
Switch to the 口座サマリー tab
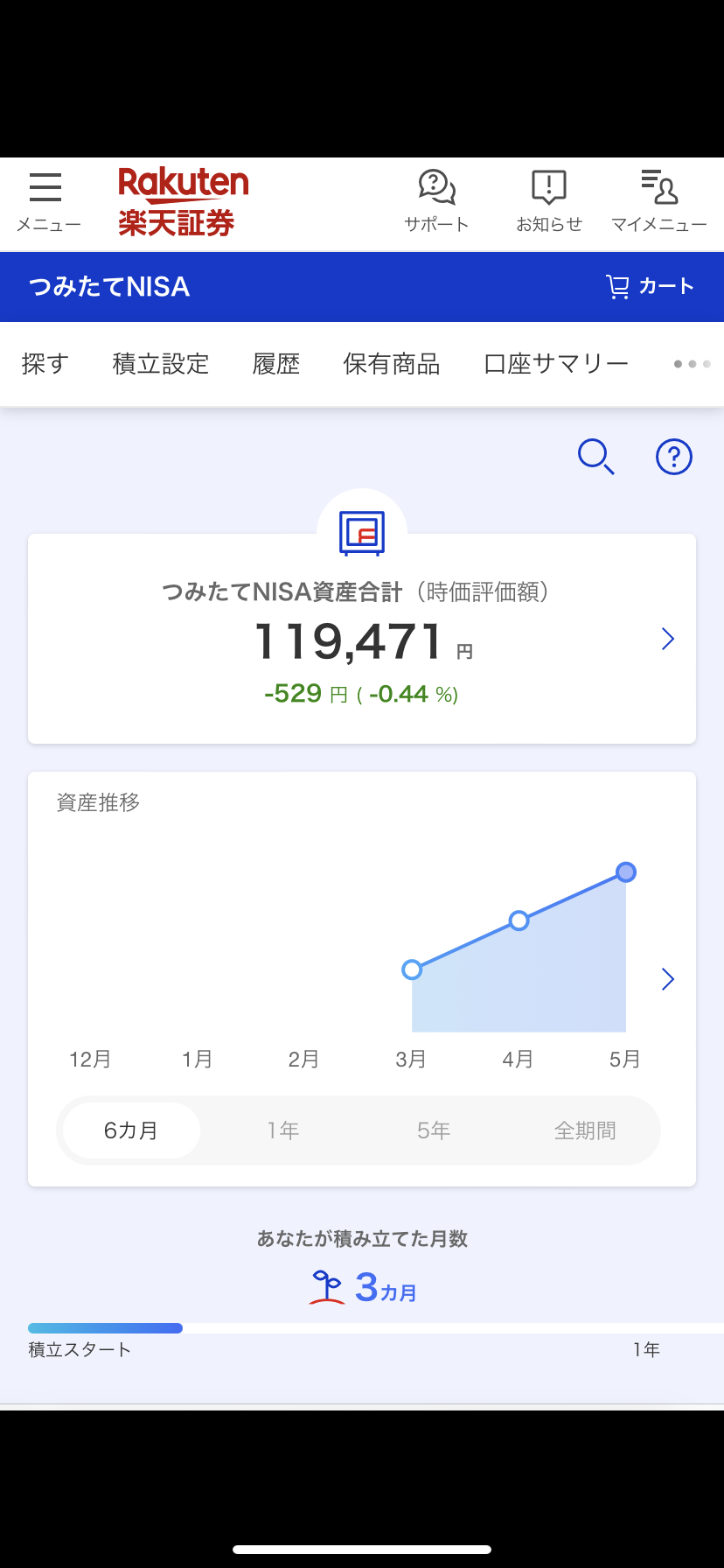click(556, 364)
